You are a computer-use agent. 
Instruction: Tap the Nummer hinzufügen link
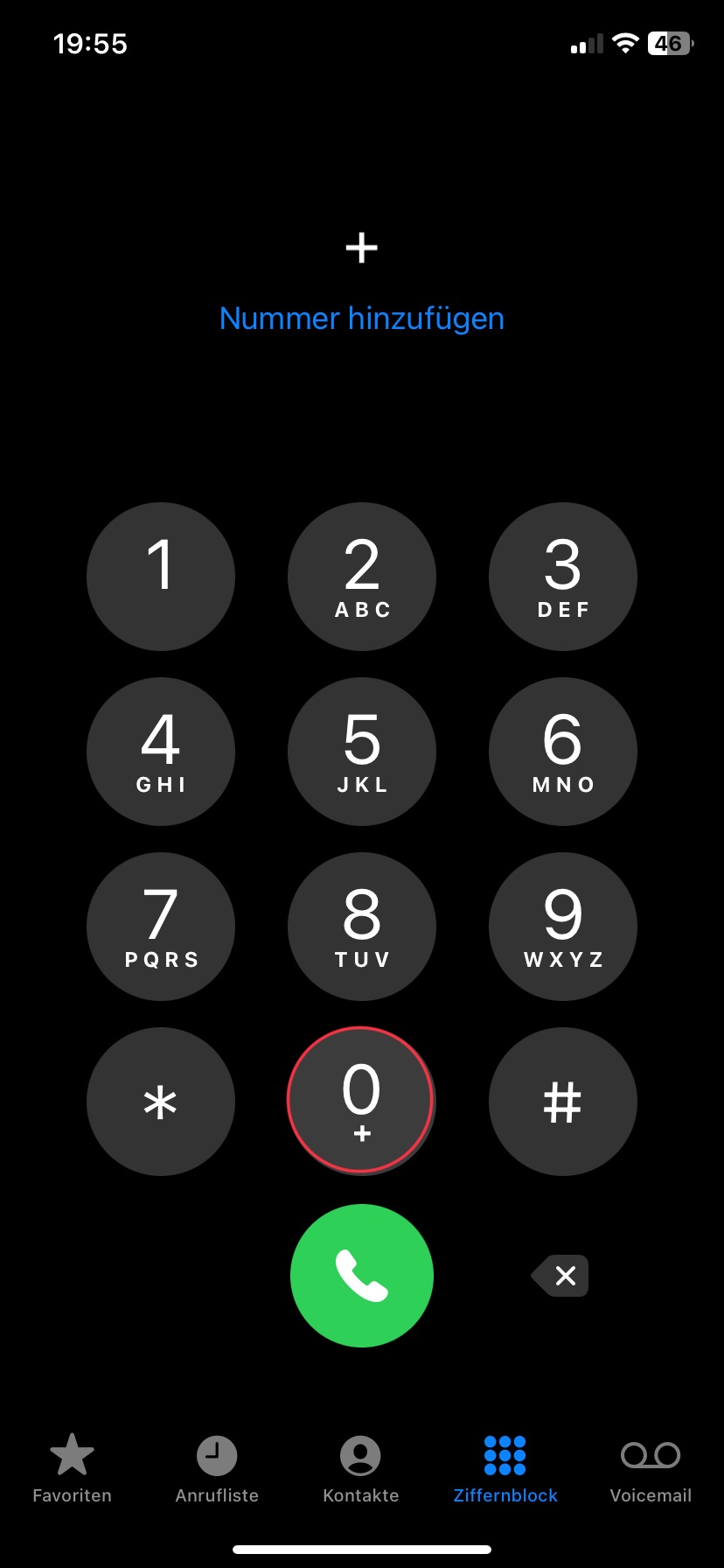coord(361,318)
